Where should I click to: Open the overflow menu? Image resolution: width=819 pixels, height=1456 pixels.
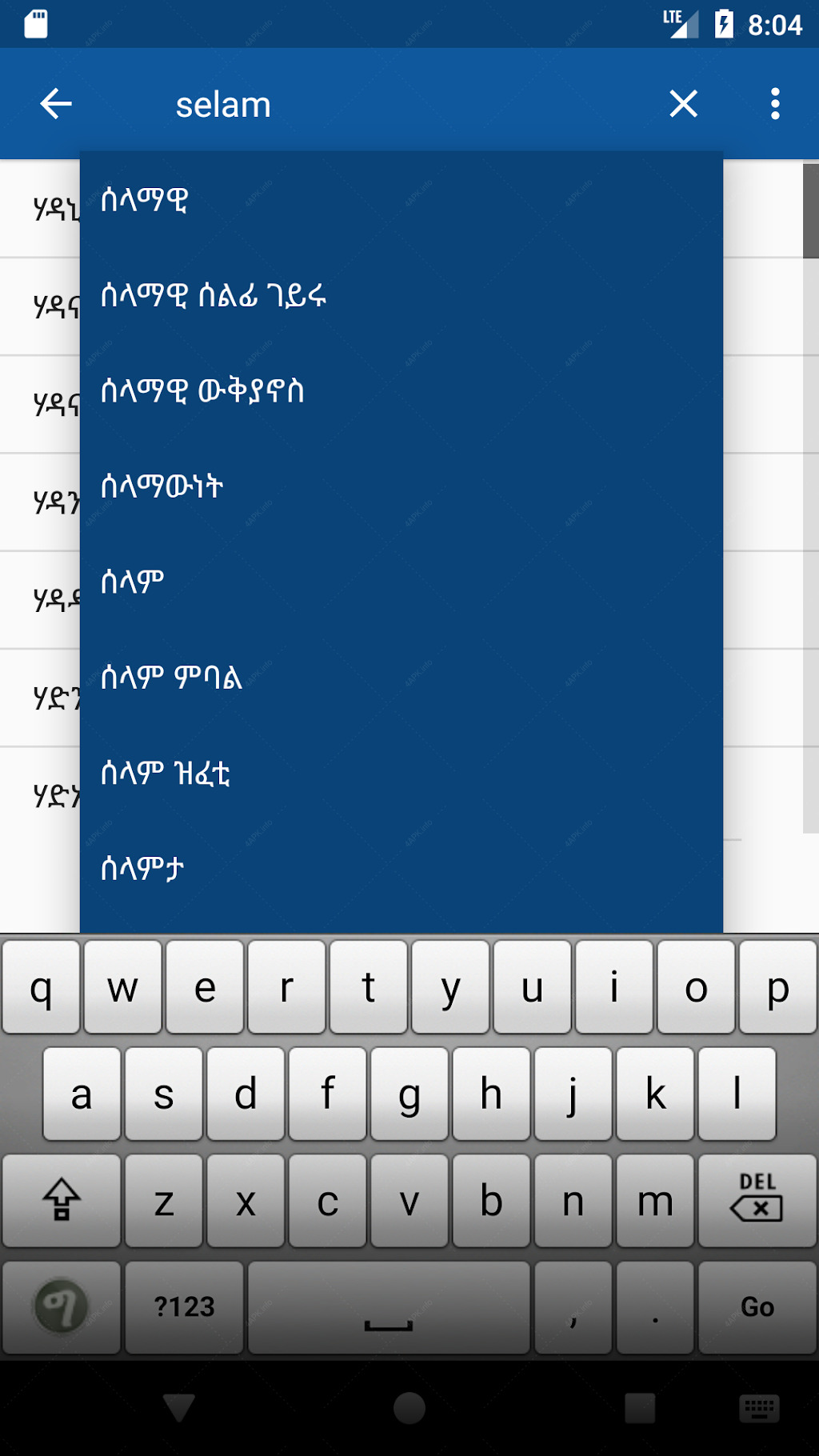click(774, 104)
